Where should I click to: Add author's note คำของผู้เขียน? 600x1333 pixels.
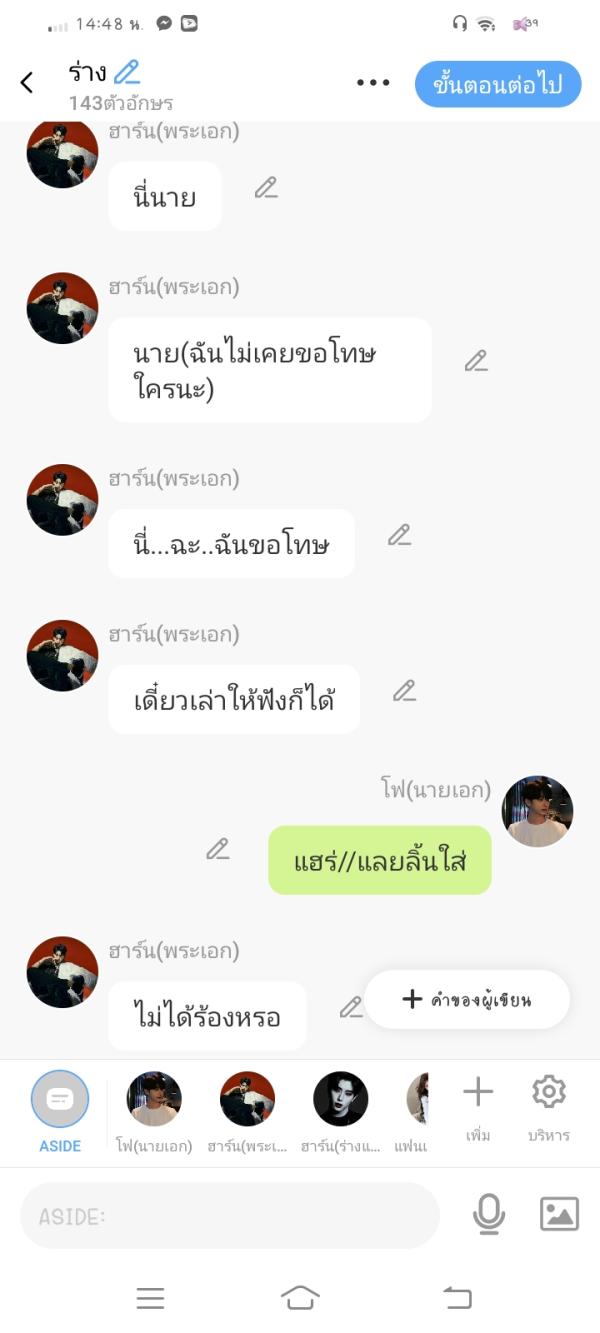click(468, 999)
